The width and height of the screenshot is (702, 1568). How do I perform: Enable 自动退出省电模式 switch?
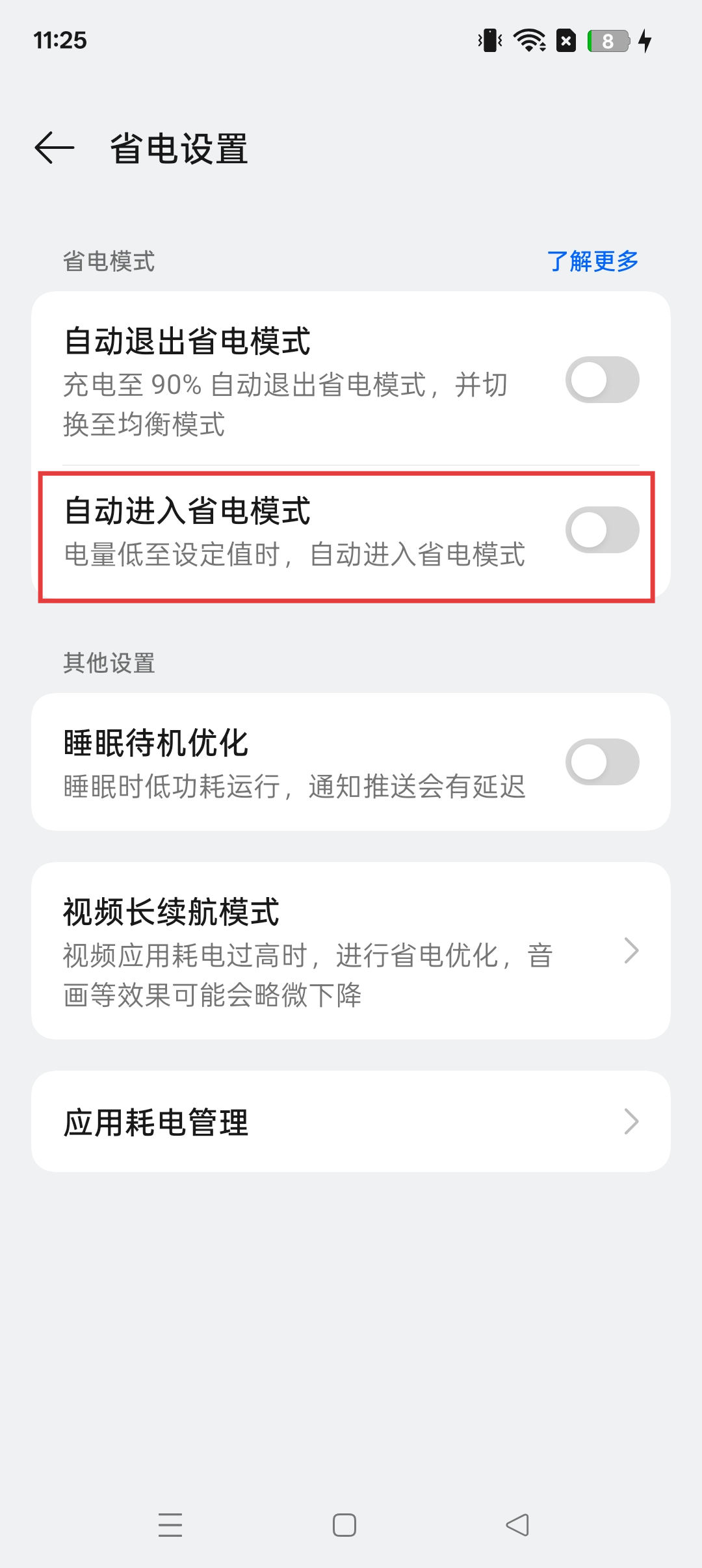[602, 380]
